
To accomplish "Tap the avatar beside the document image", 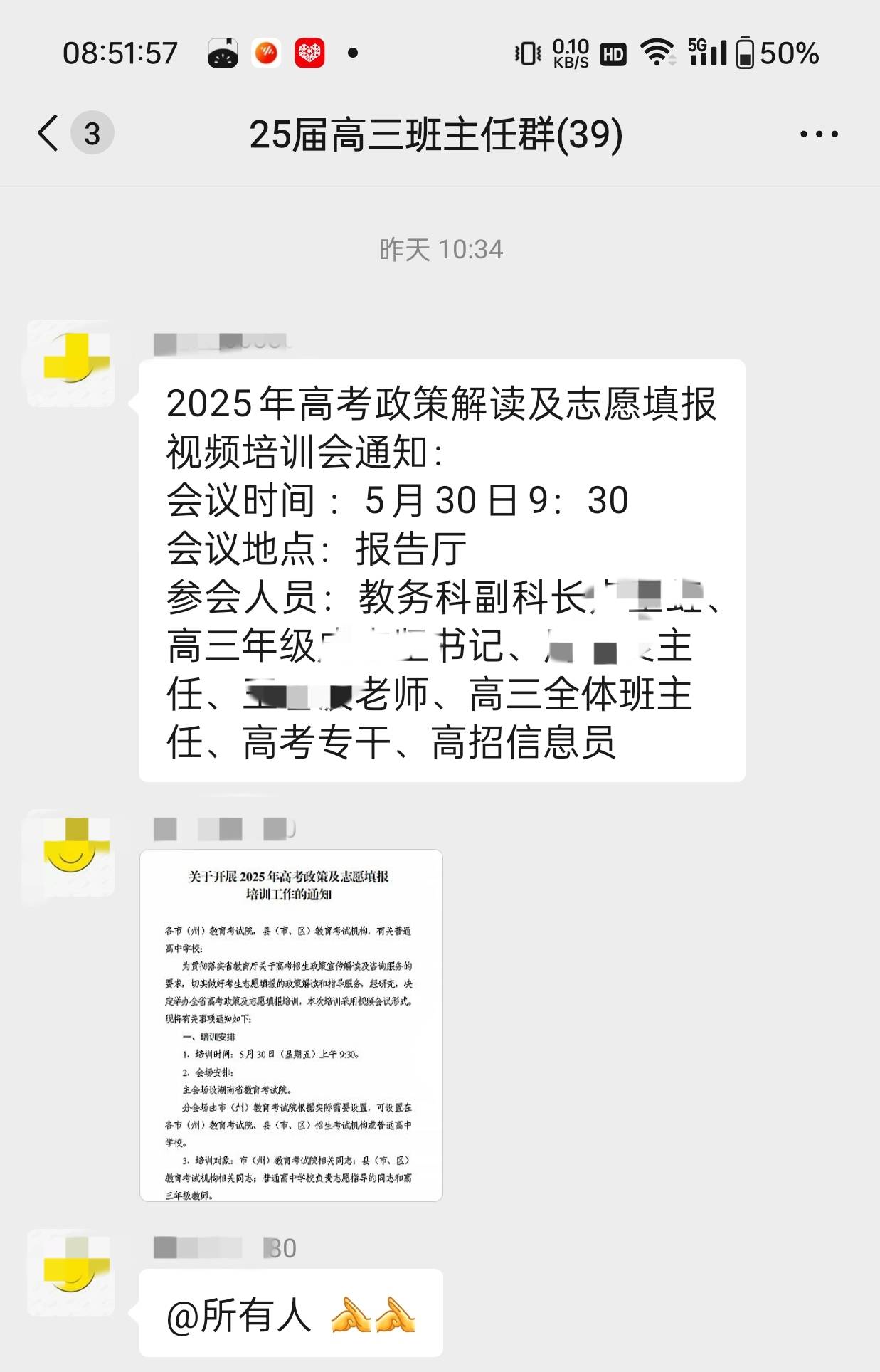I will click(x=71, y=851).
